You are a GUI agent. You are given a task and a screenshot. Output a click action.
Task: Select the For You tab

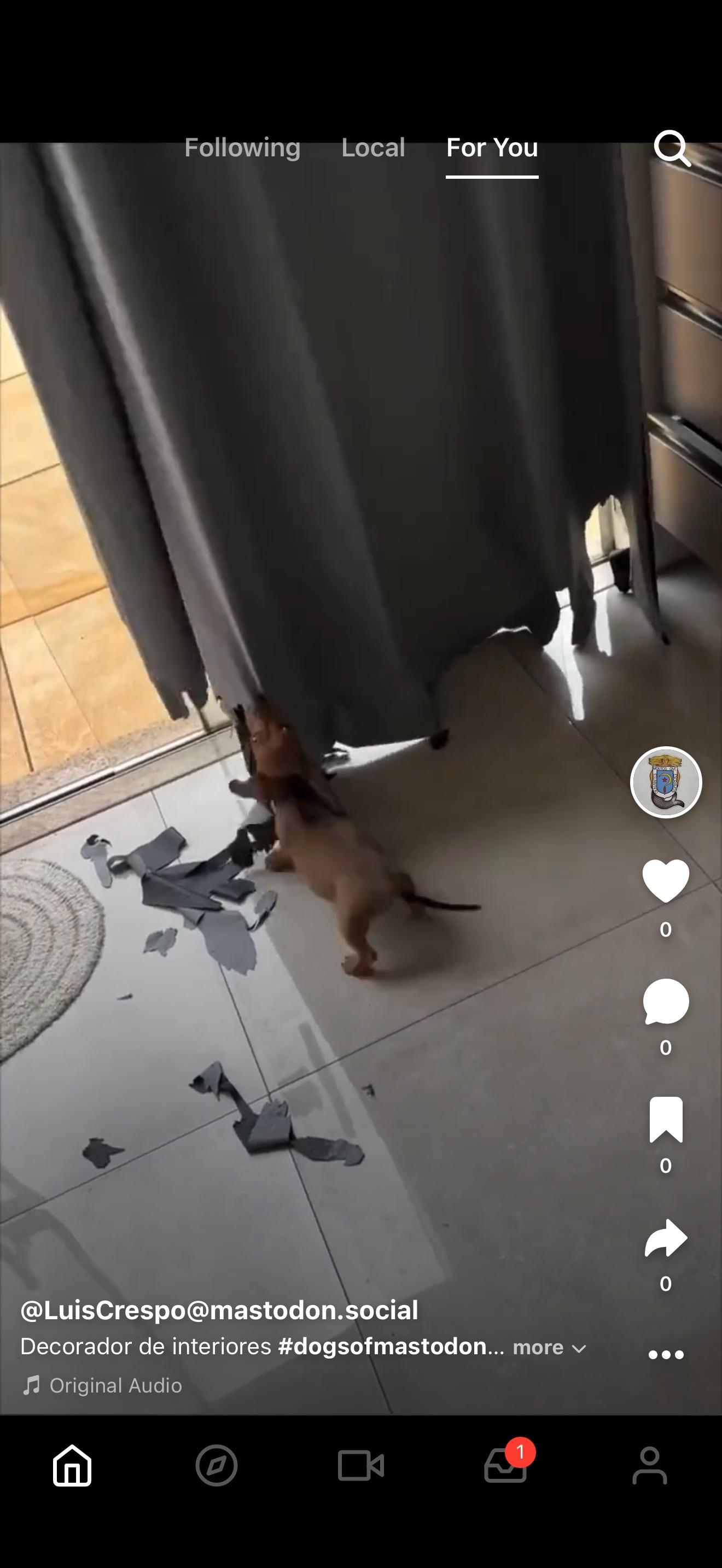[492, 148]
